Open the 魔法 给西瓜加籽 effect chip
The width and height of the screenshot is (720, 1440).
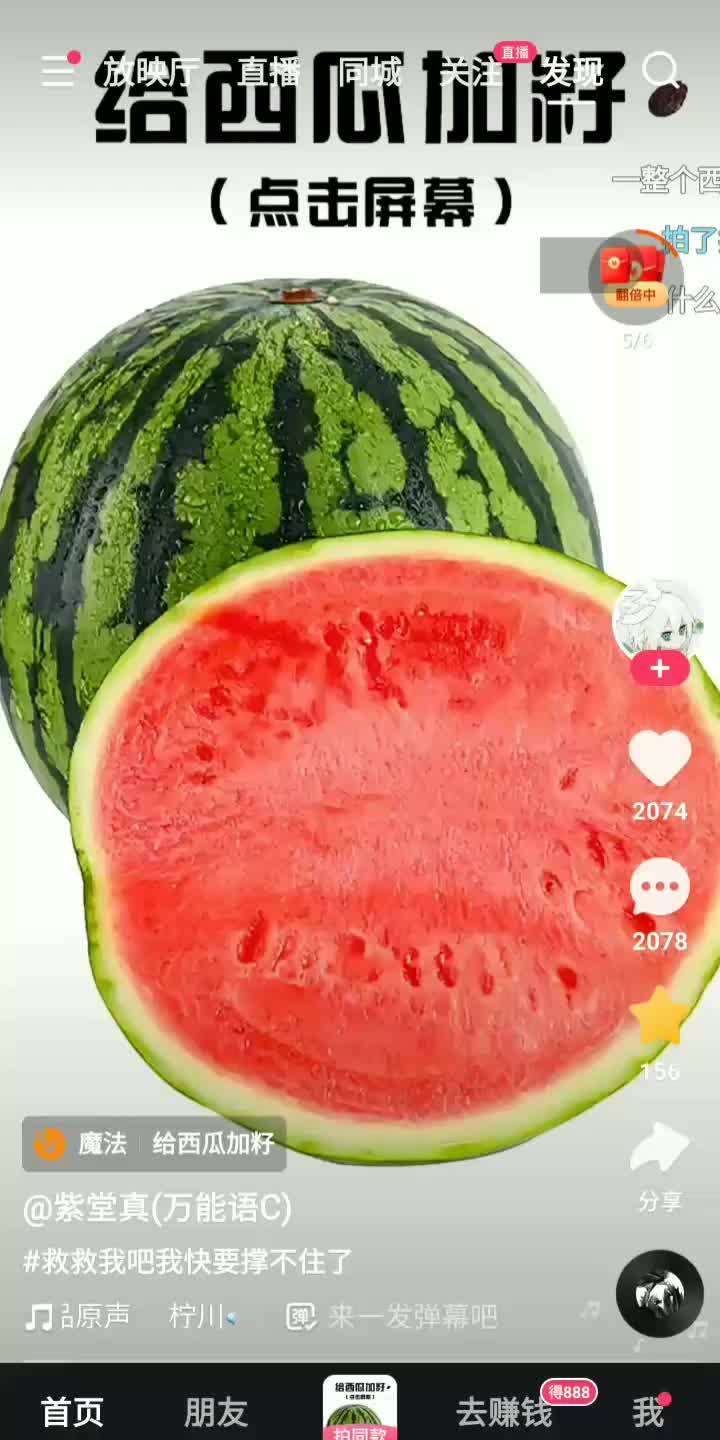[x=155, y=1144]
